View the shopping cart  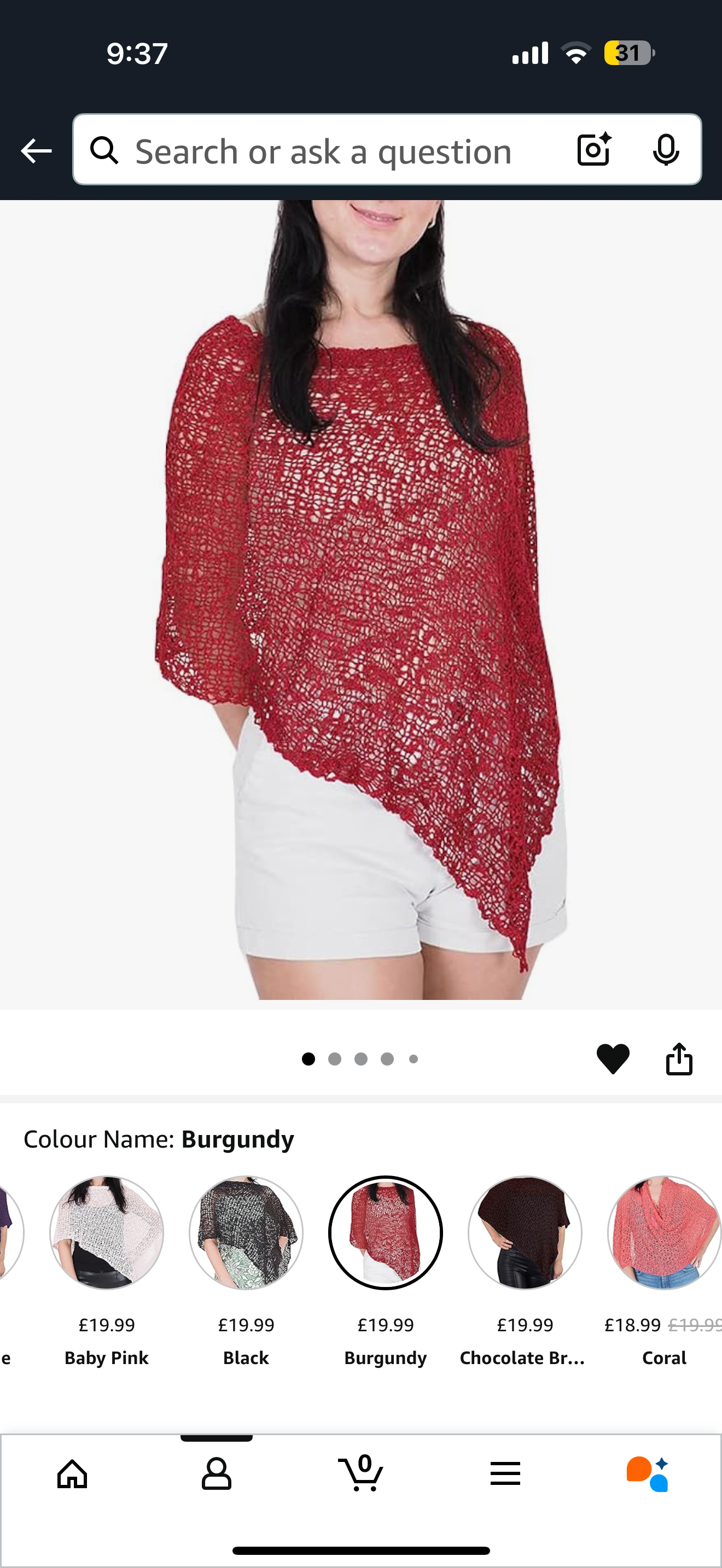(360, 1473)
